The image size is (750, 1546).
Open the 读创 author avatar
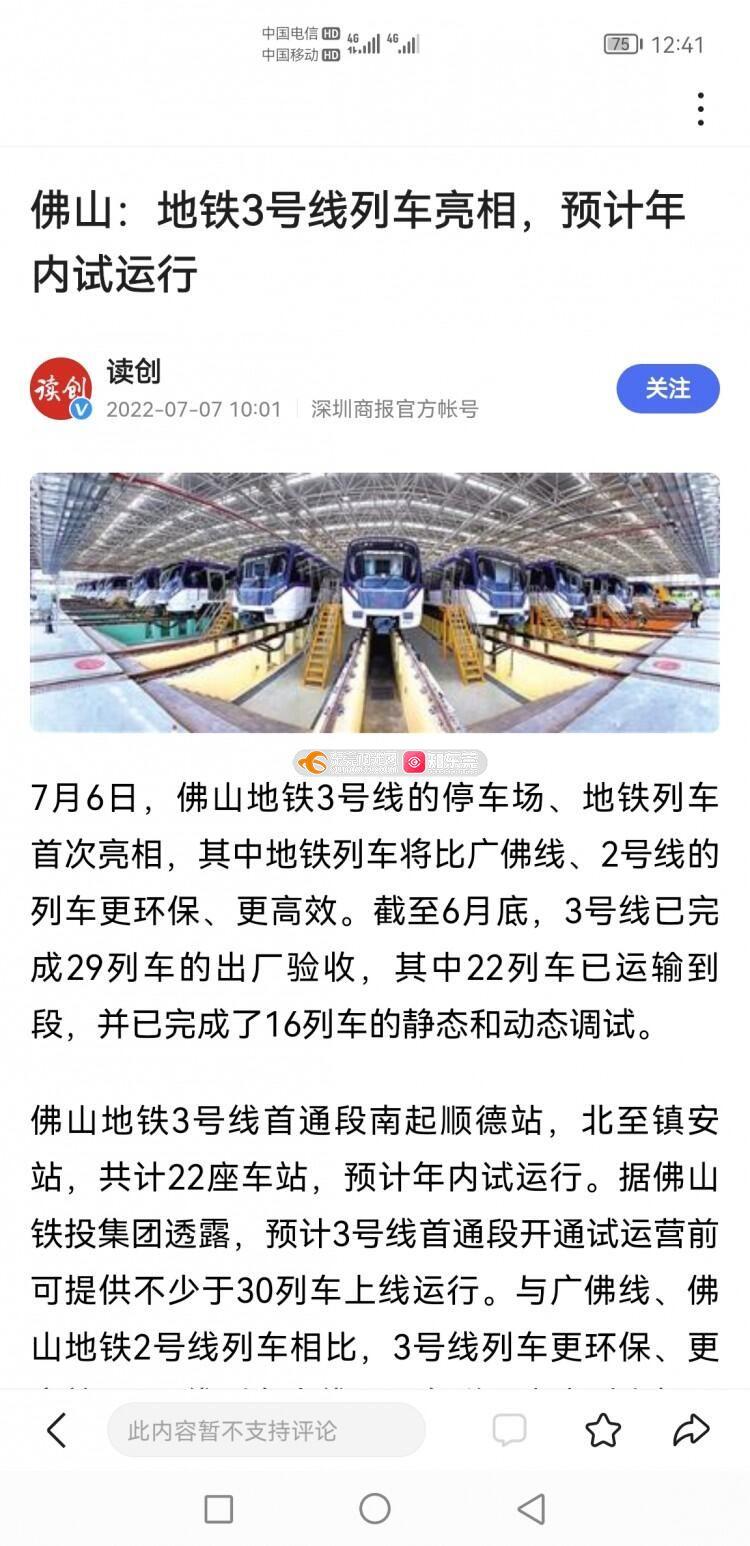[61, 389]
